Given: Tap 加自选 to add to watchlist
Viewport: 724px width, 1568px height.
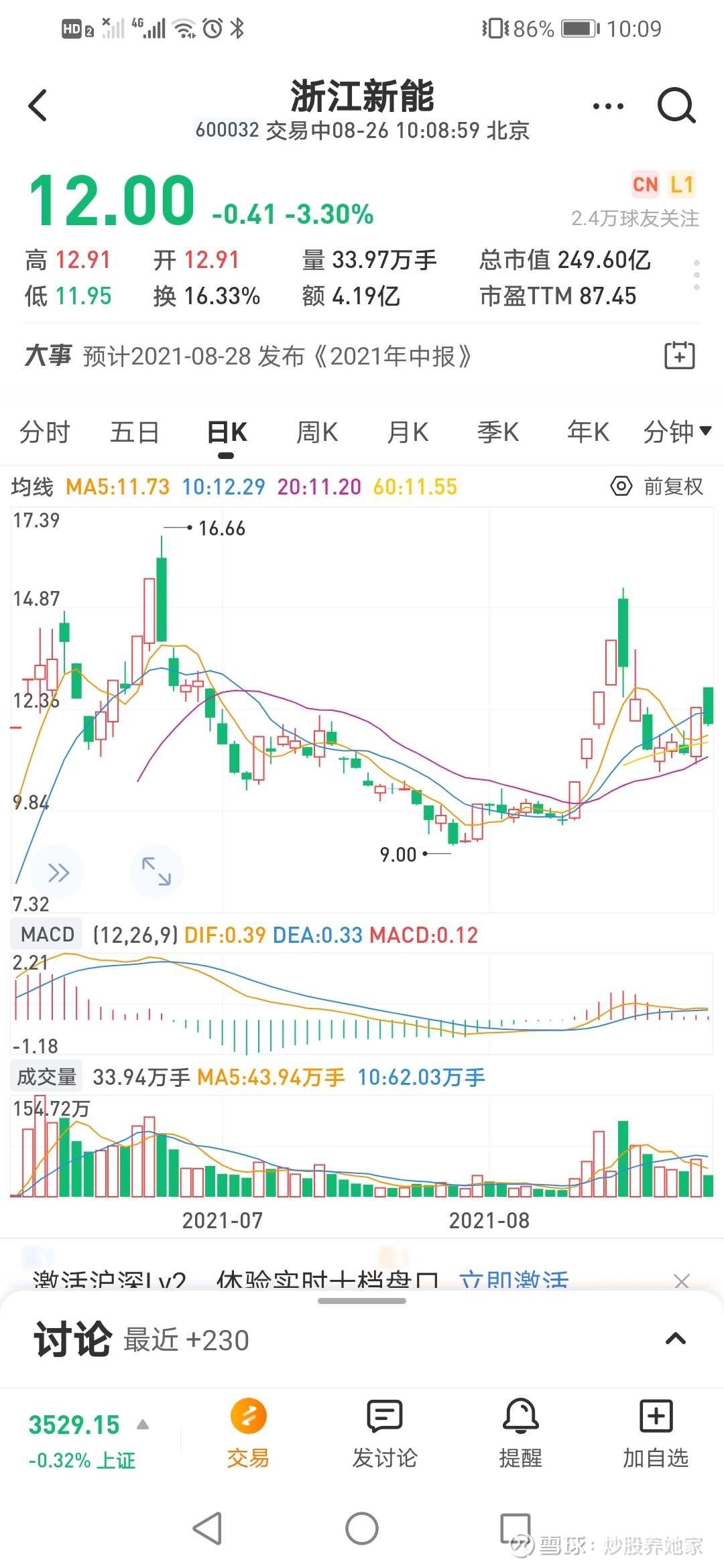Looking at the screenshot, I should coord(656,1433).
